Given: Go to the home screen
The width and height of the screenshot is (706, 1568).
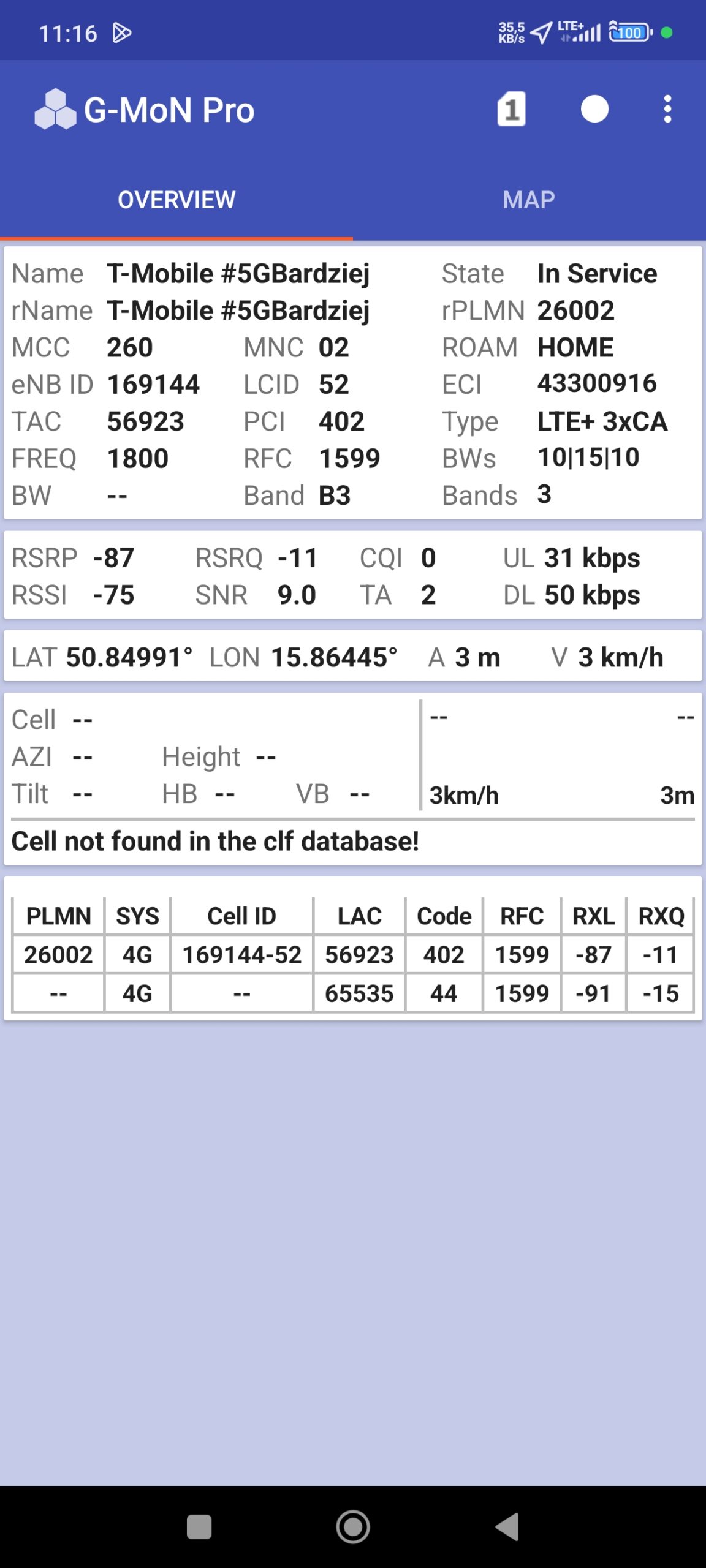Looking at the screenshot, I should click(353, 1526).
